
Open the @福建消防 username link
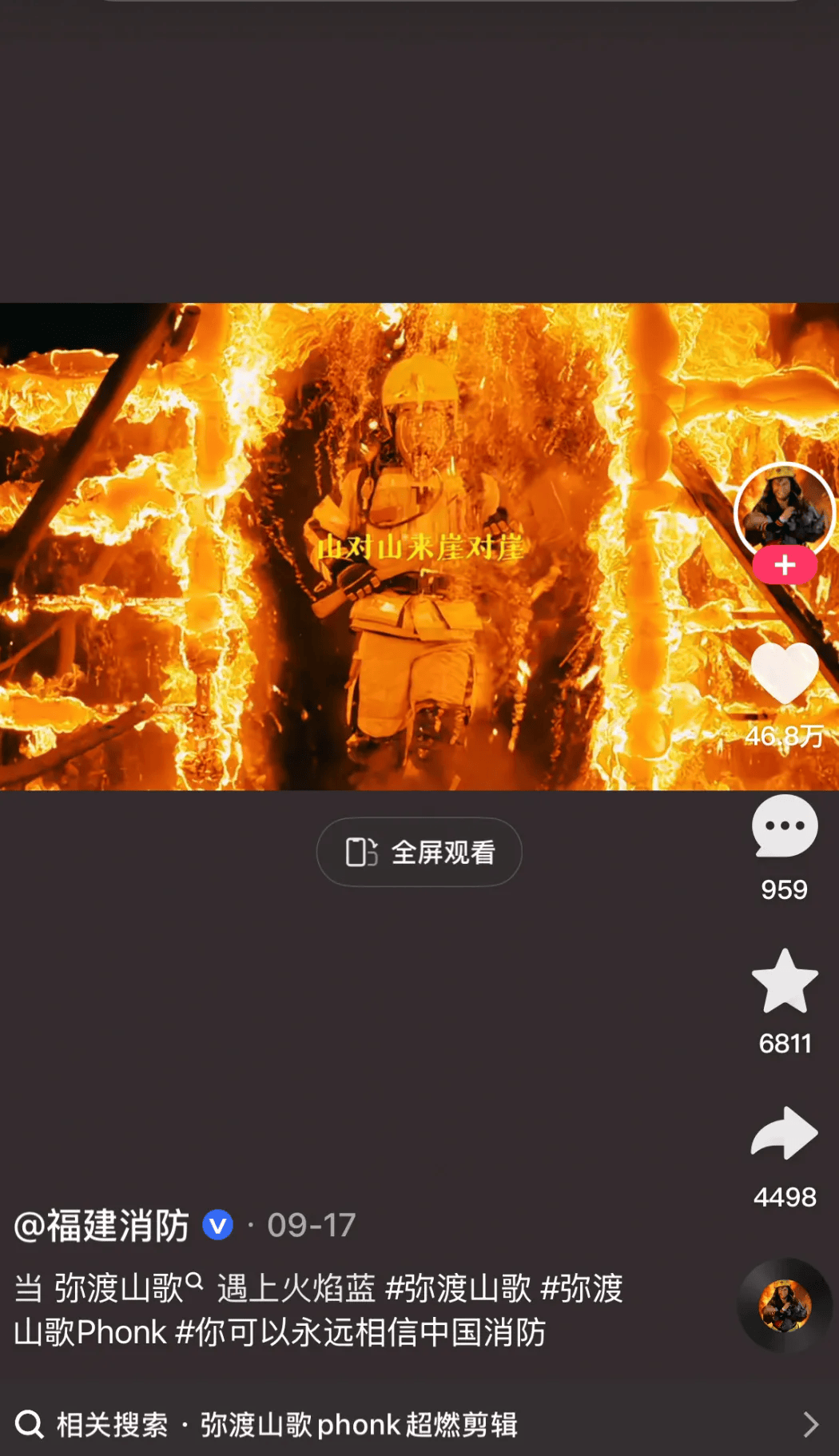(x=102, y=1225)
